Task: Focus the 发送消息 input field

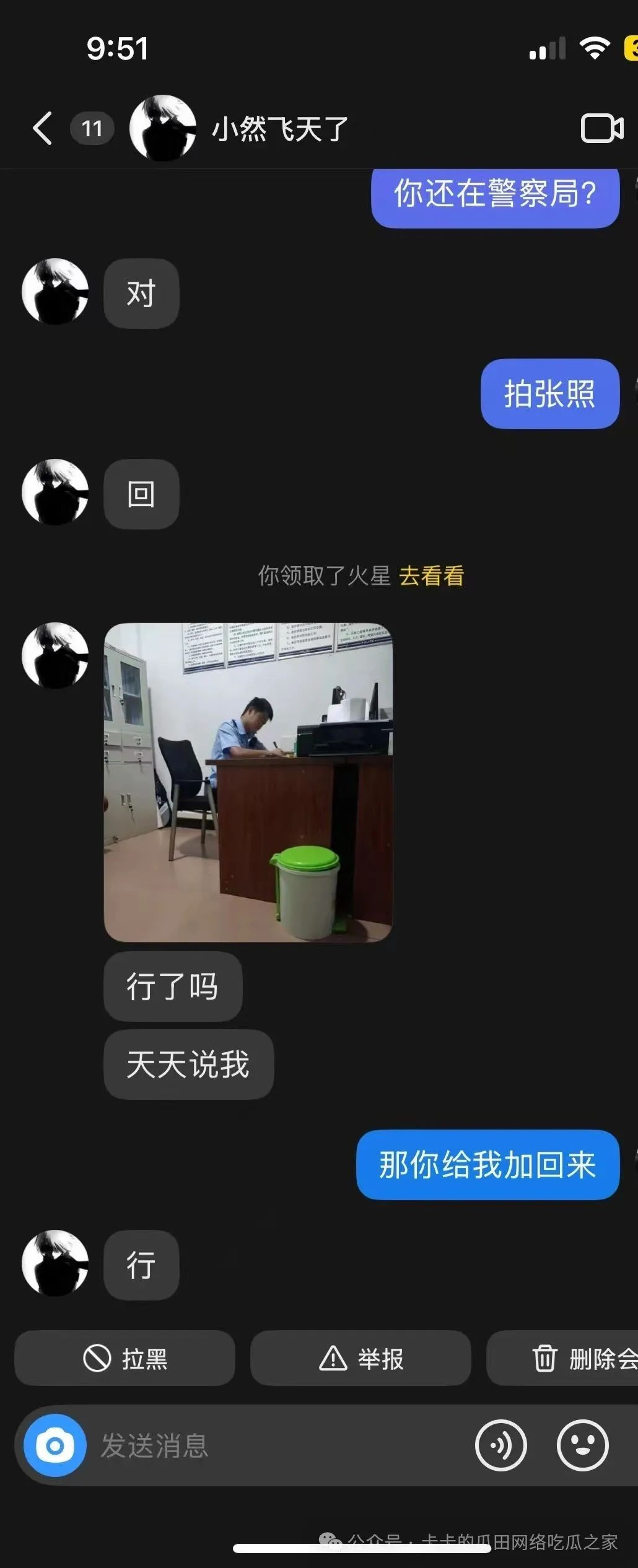Action: click(279, 1445)
